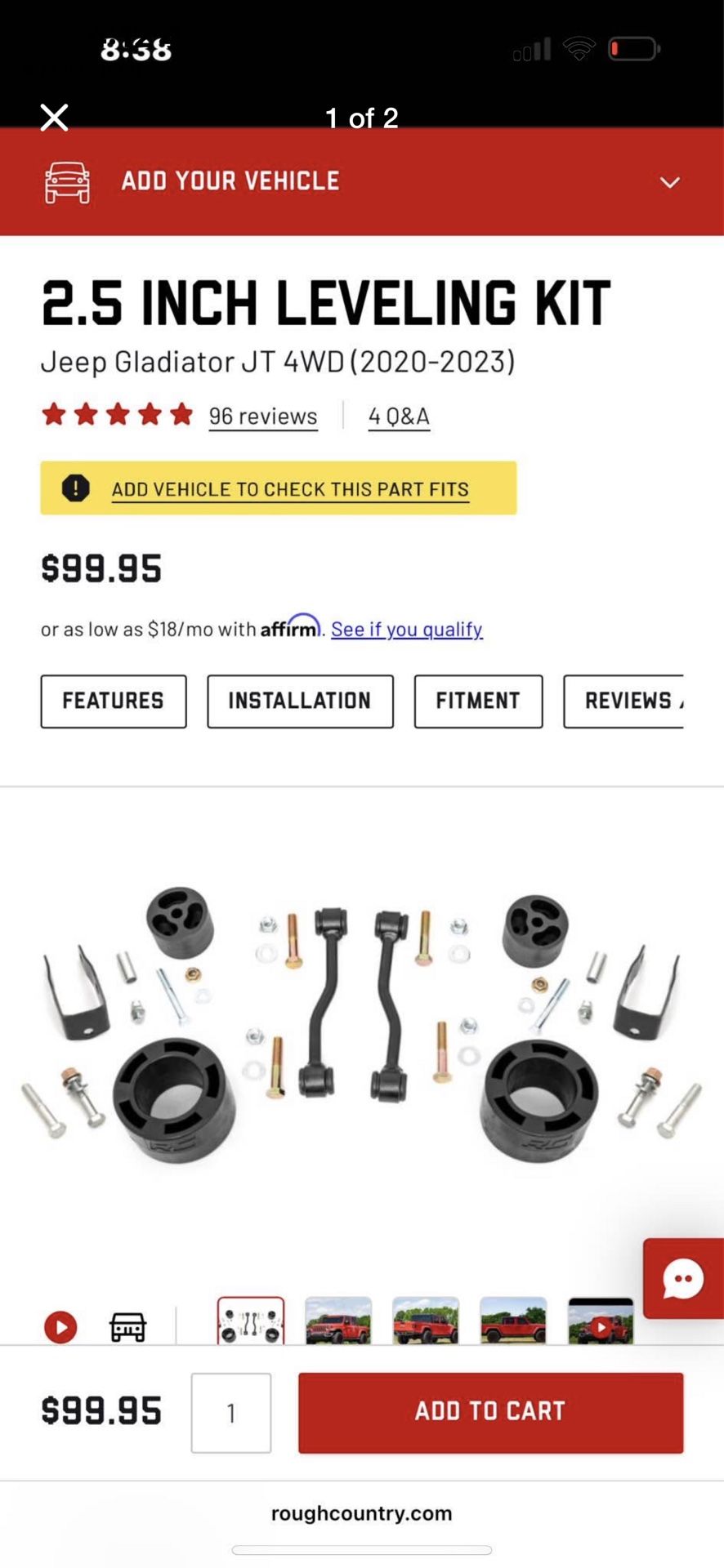This screenshot has width=724, height=1568.
Task: Open the 96 reviews link
Action: tap(263, 416)
